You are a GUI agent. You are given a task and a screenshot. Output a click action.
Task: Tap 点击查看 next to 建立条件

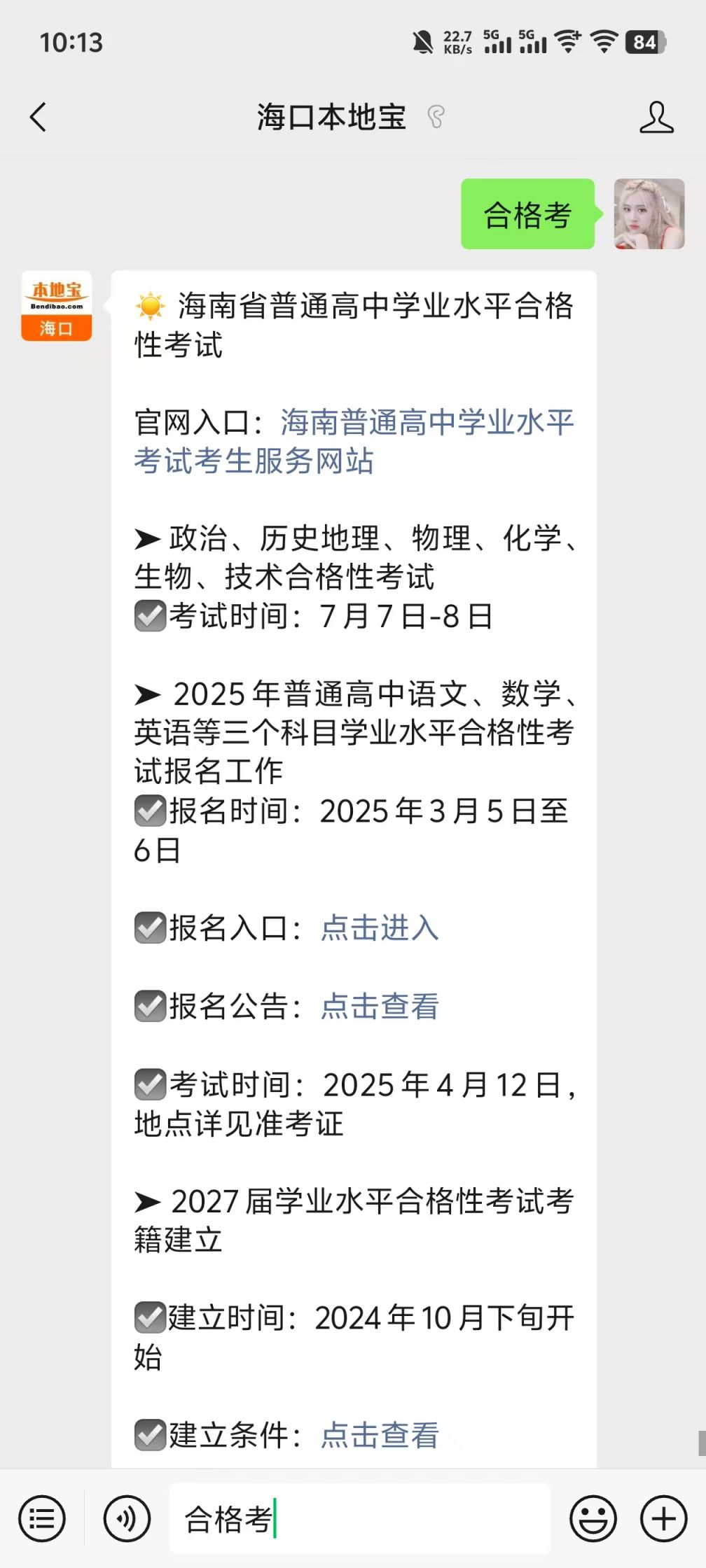tap(380, 1435)
